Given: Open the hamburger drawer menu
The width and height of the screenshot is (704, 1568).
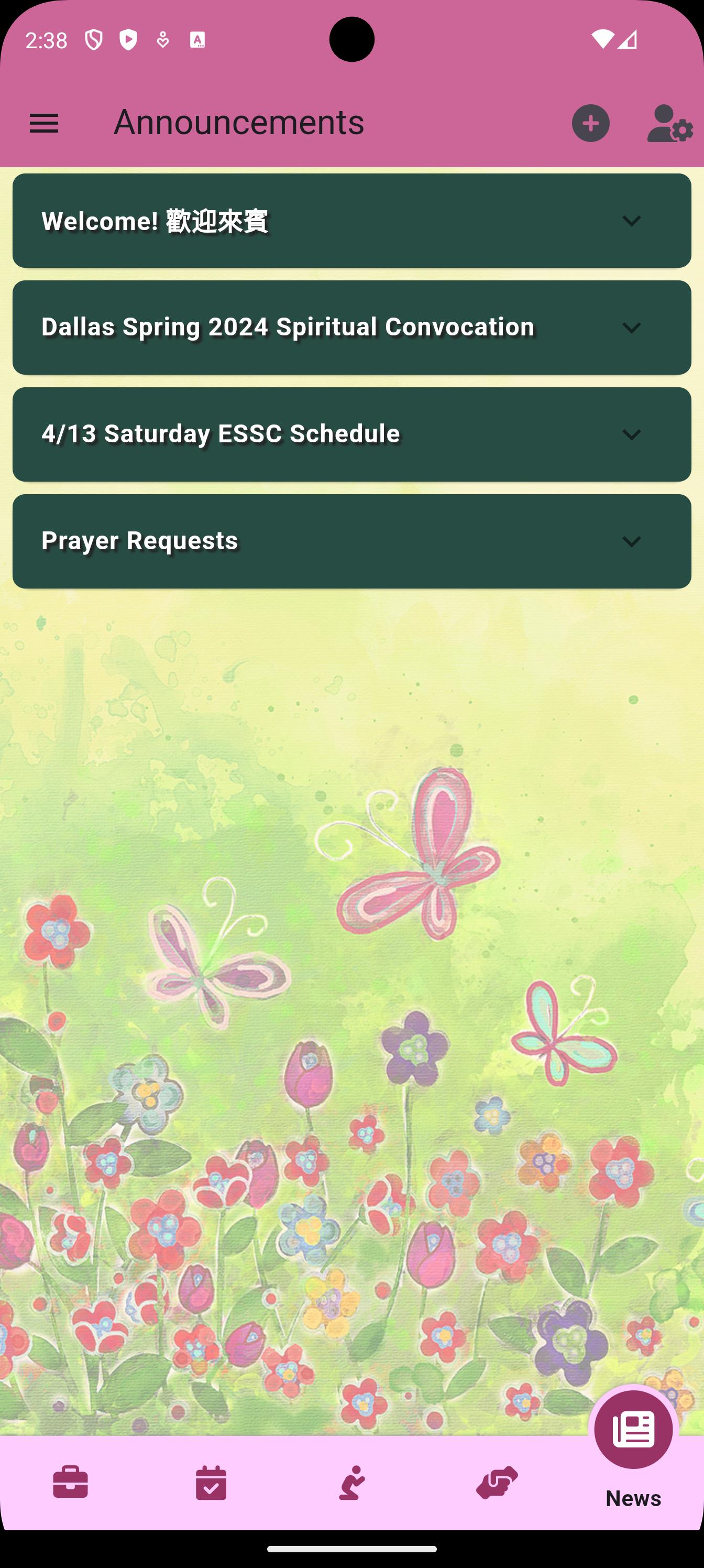Looking at the screenshot, I should (44, 124).
